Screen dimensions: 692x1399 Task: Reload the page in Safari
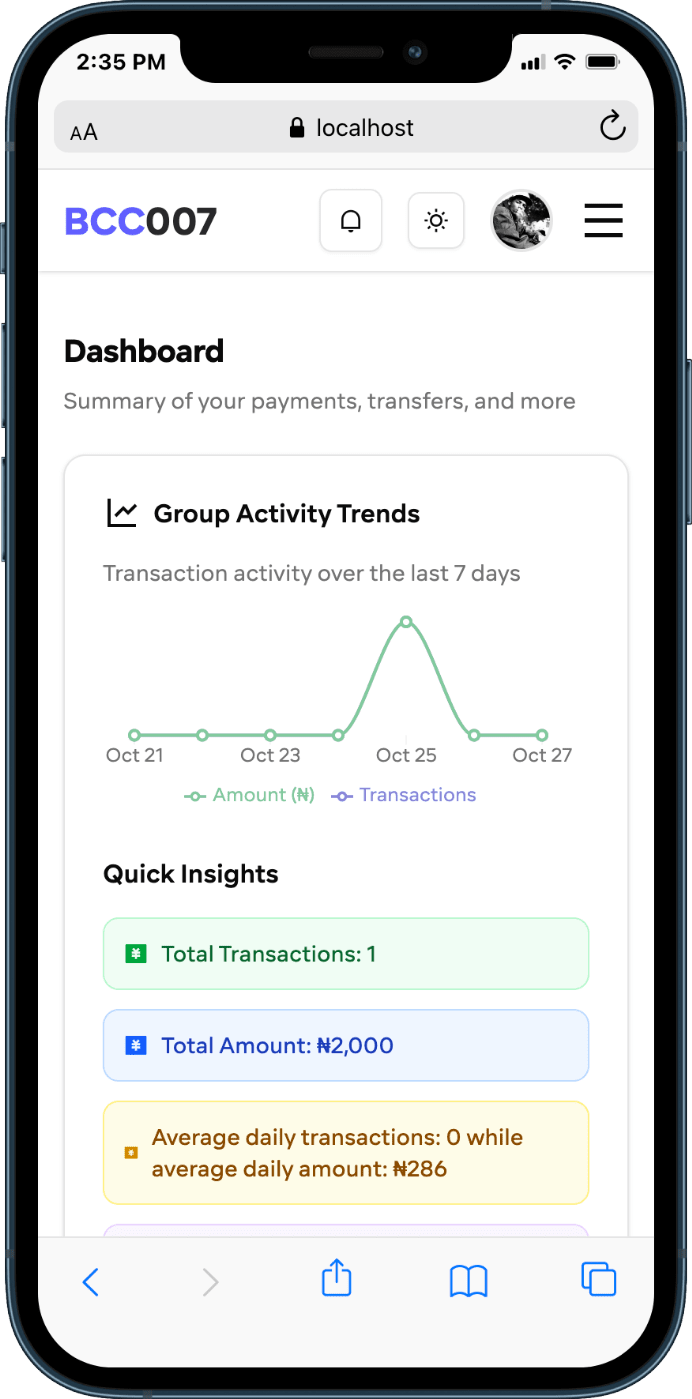click(612, 127)
